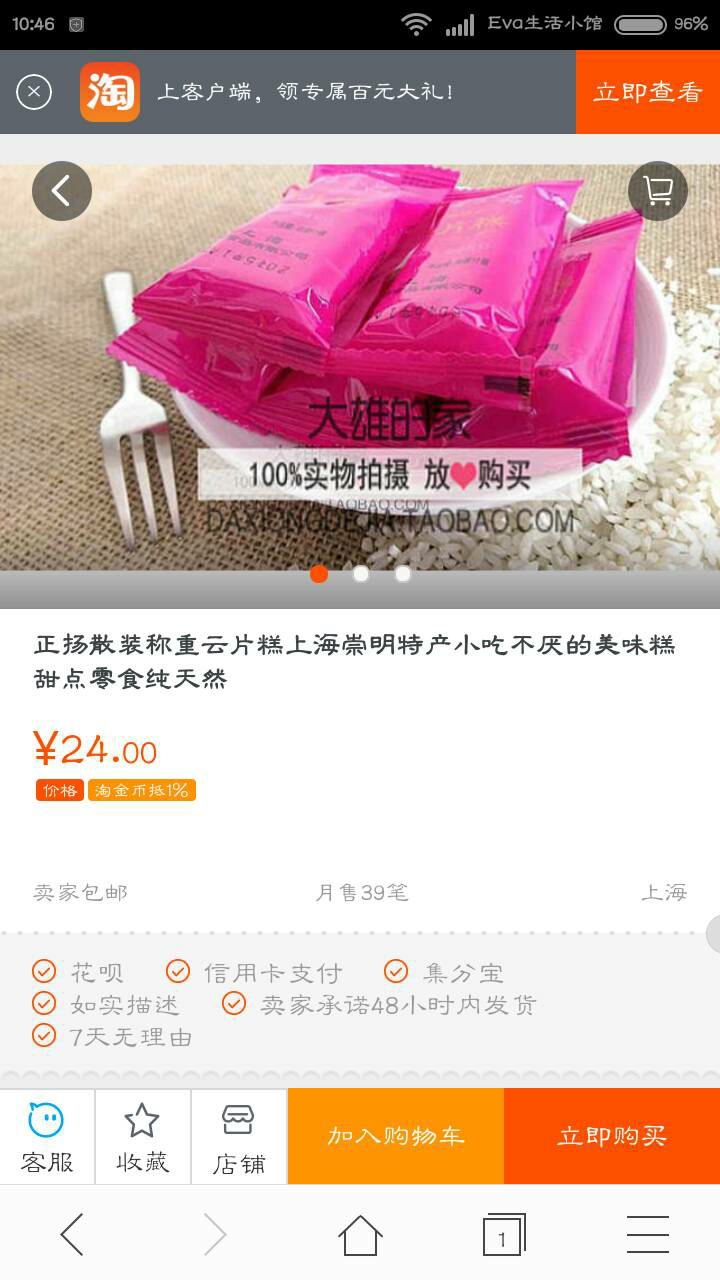720x1280 pixels.
Task: Go back using the arrow on the product image
Action: point(62,190)
